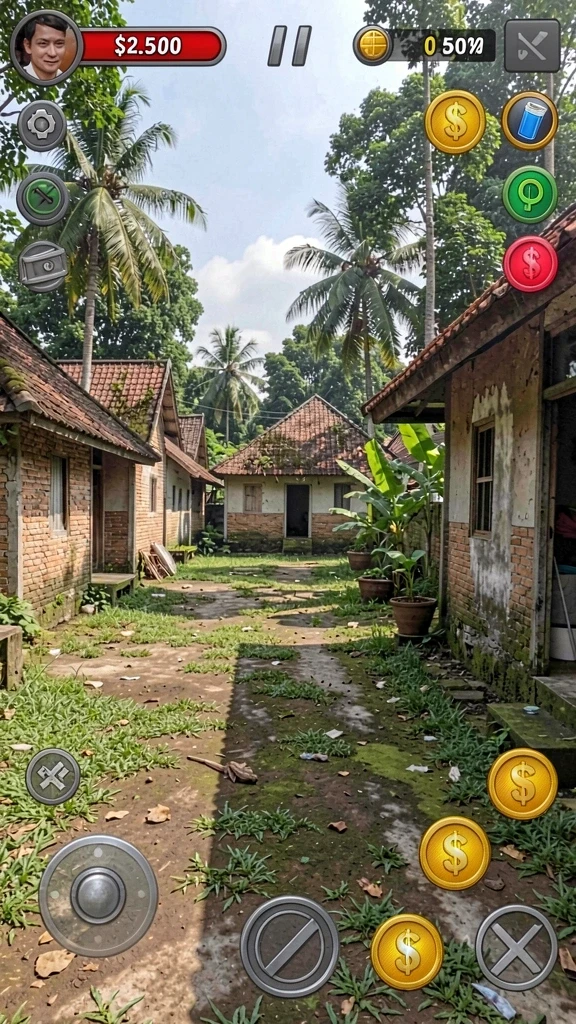Tap the grey X action button
The height and width of the screenshot is (1024, 576).
click(516, 948)
